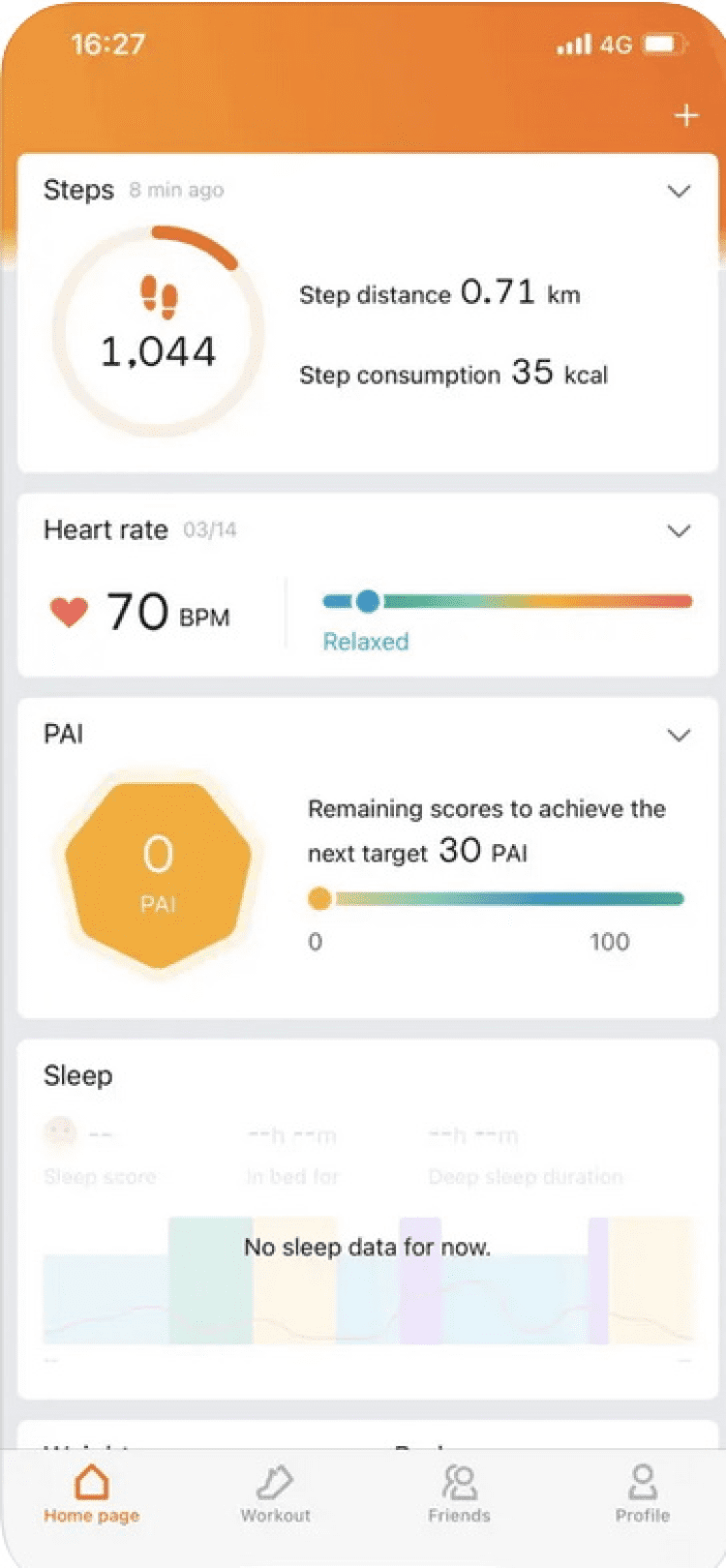Switch to the Workout tab
The image size is (726, 1568).
coord(276,1493)
